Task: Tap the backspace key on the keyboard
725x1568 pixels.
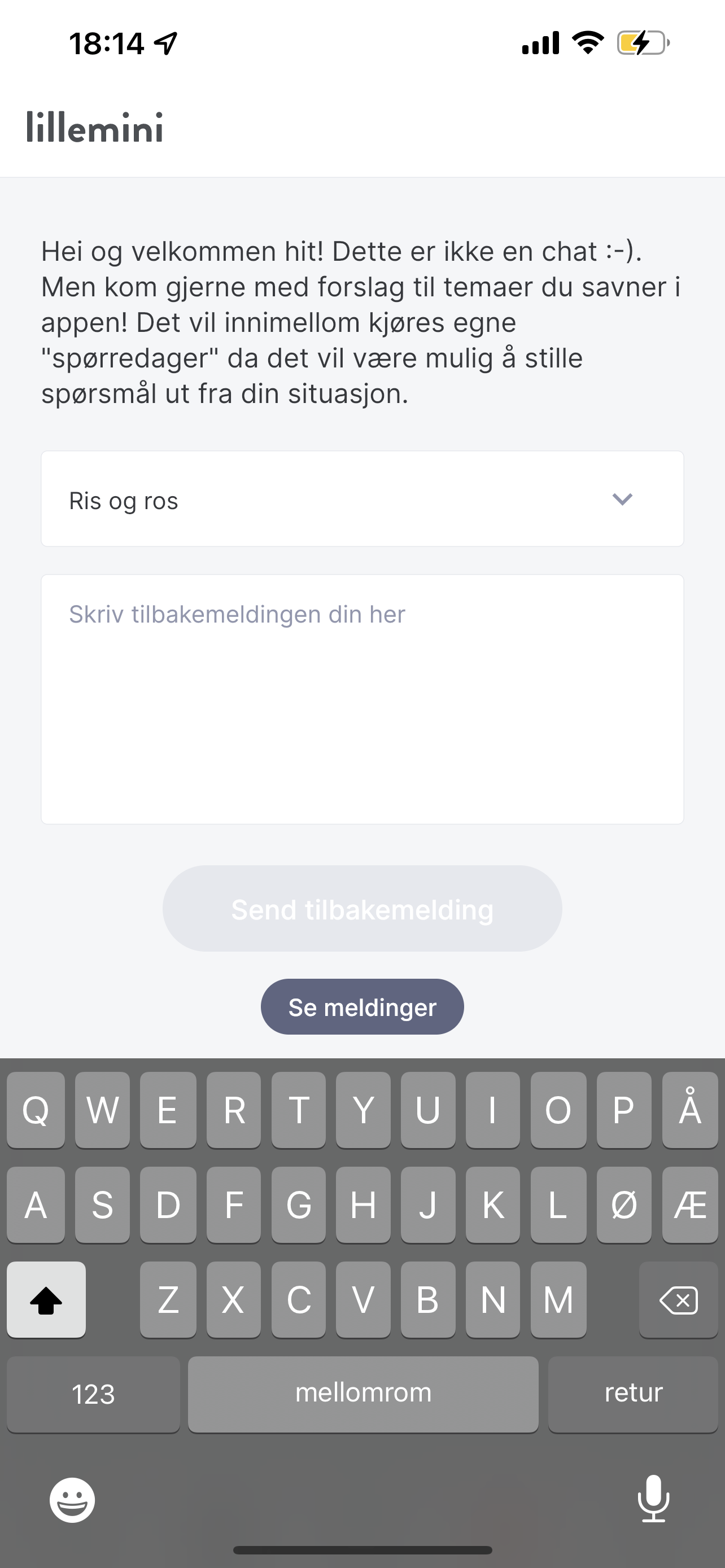Action: point(678,1300)
